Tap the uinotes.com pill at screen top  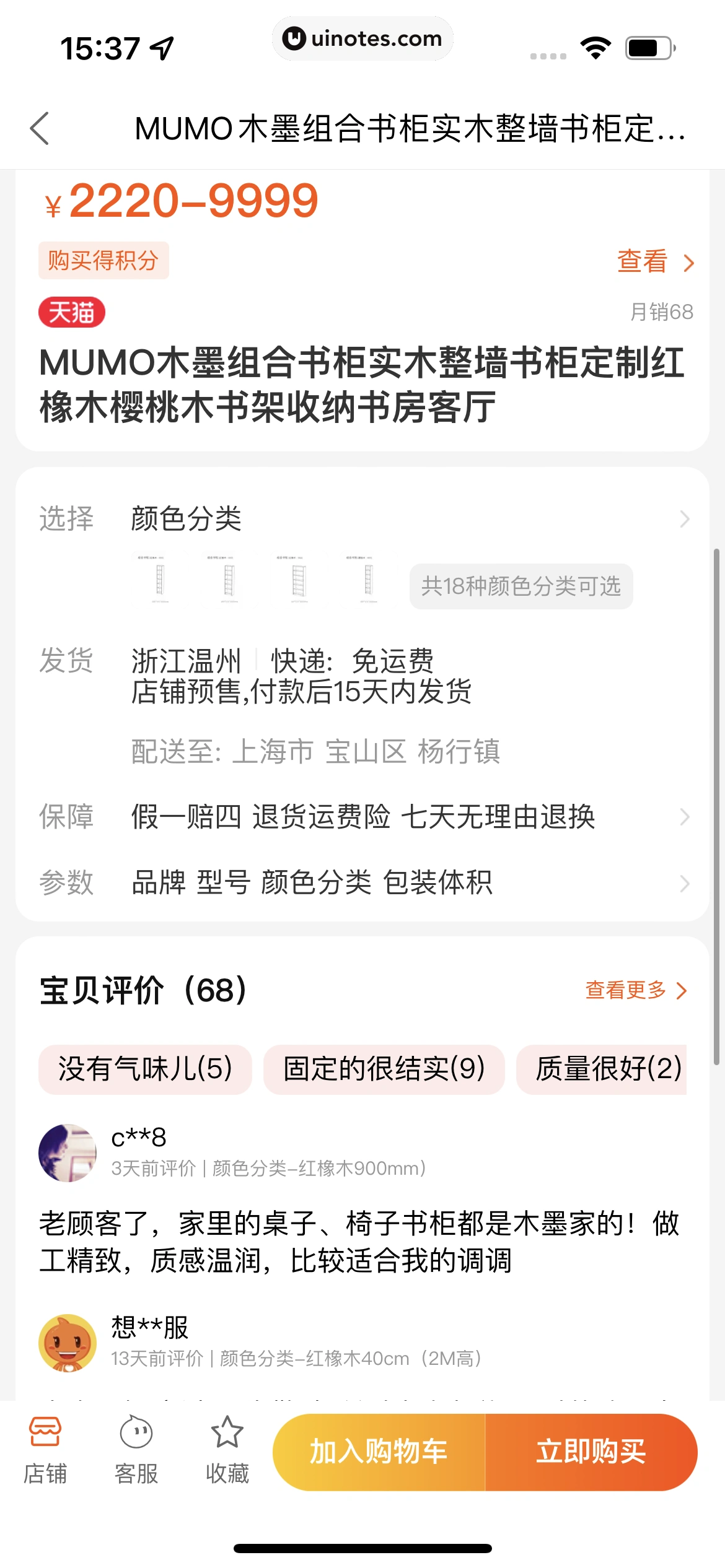coord(362,38)
